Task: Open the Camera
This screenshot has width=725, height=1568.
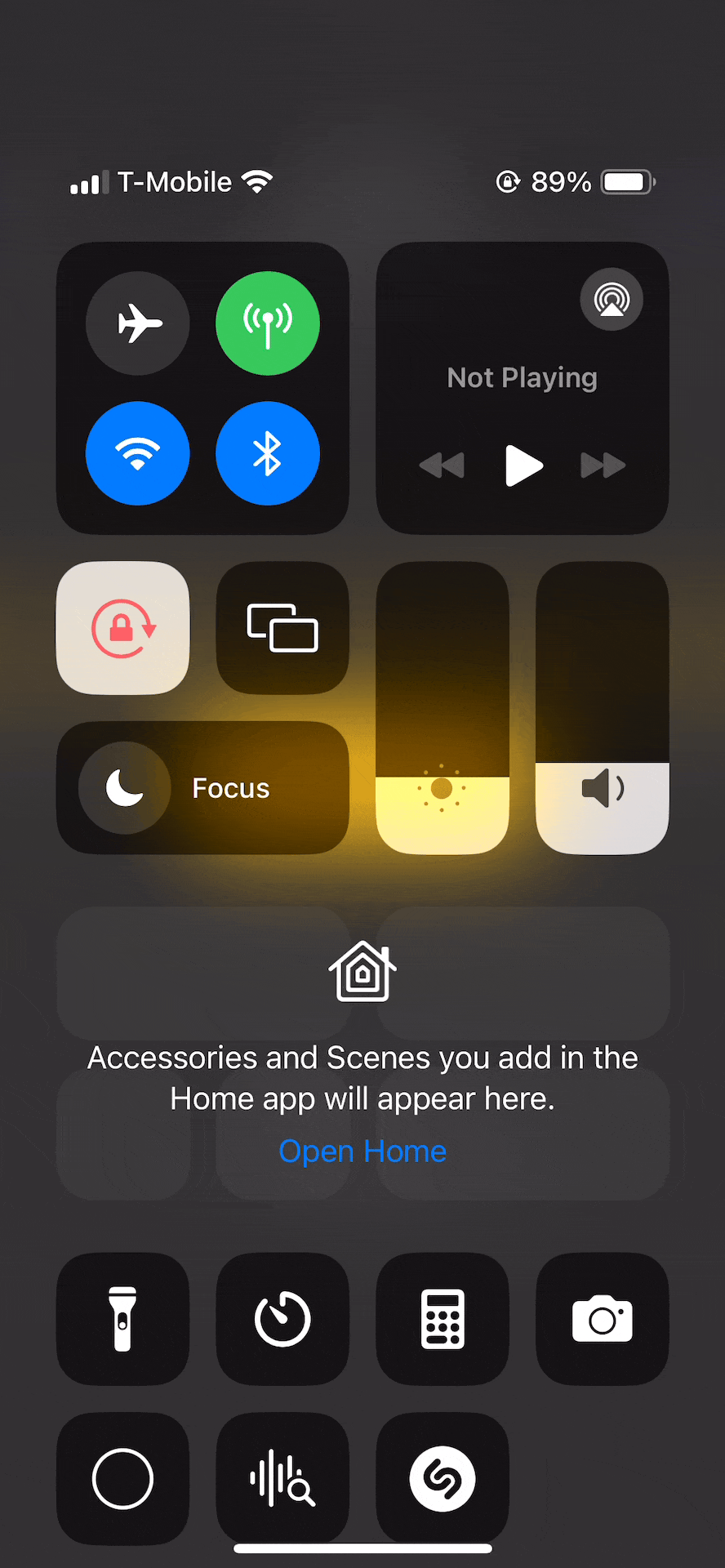Action: pos(603,1319)
